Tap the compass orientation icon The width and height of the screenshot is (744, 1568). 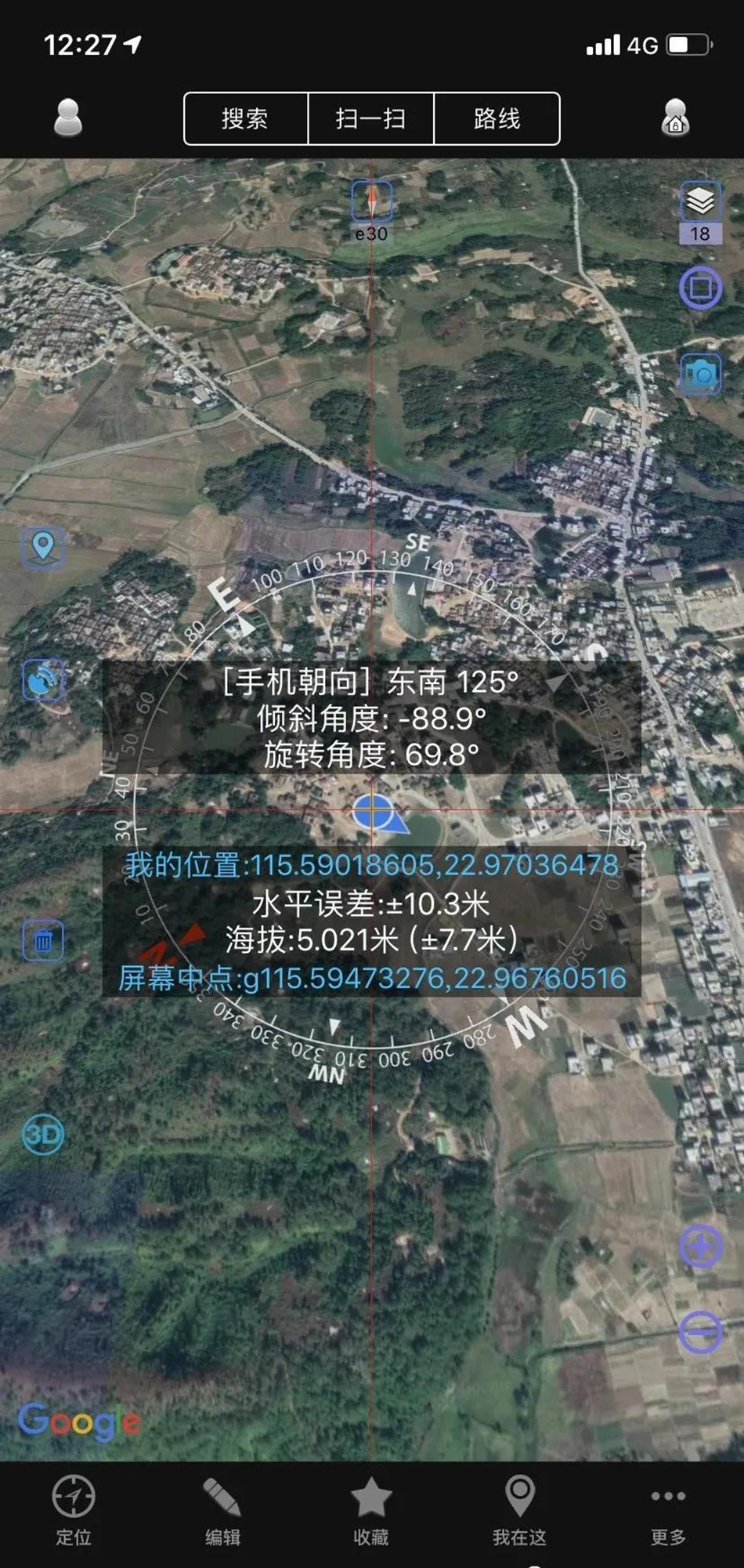pos(371,201)
